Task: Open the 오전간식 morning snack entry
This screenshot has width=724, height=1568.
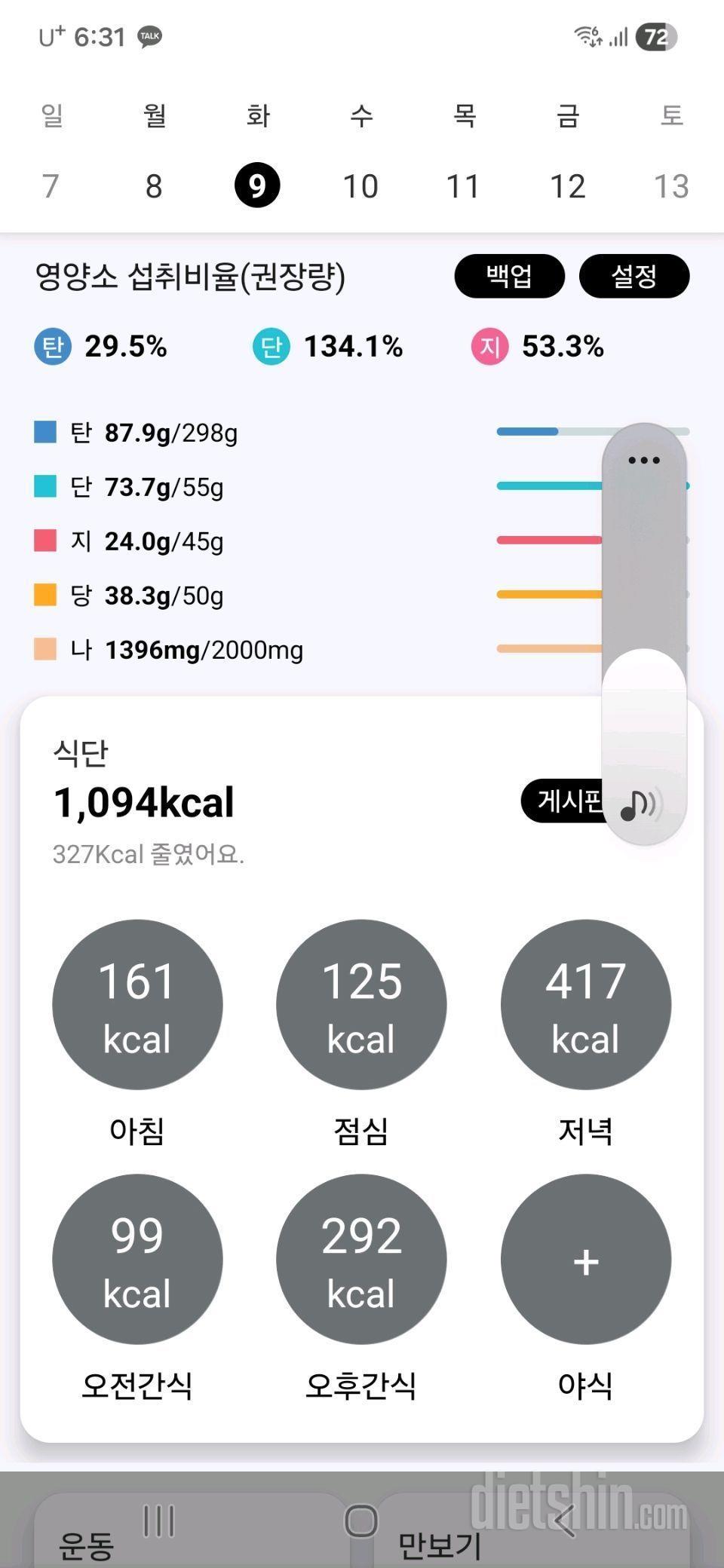Action: coord(137,1259)
